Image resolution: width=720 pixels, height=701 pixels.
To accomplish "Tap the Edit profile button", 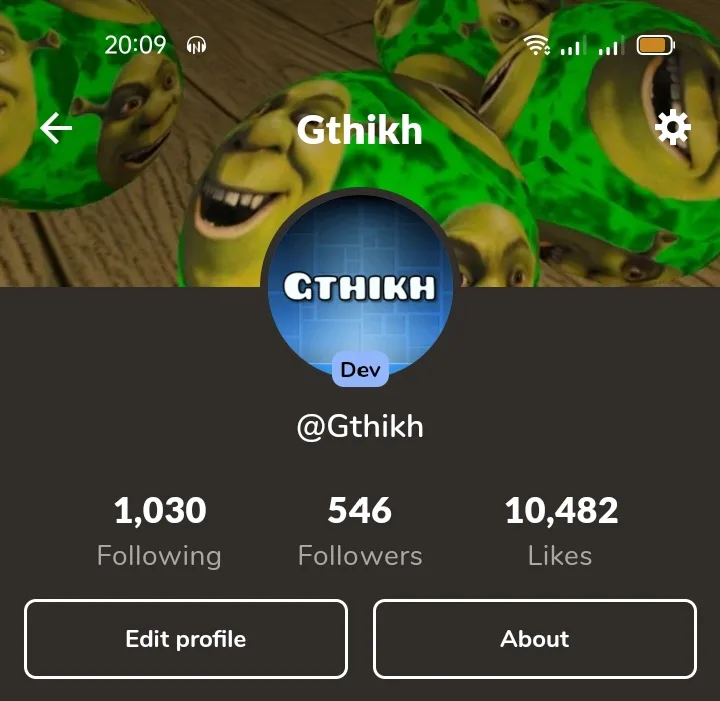I will tap(186, 639).
